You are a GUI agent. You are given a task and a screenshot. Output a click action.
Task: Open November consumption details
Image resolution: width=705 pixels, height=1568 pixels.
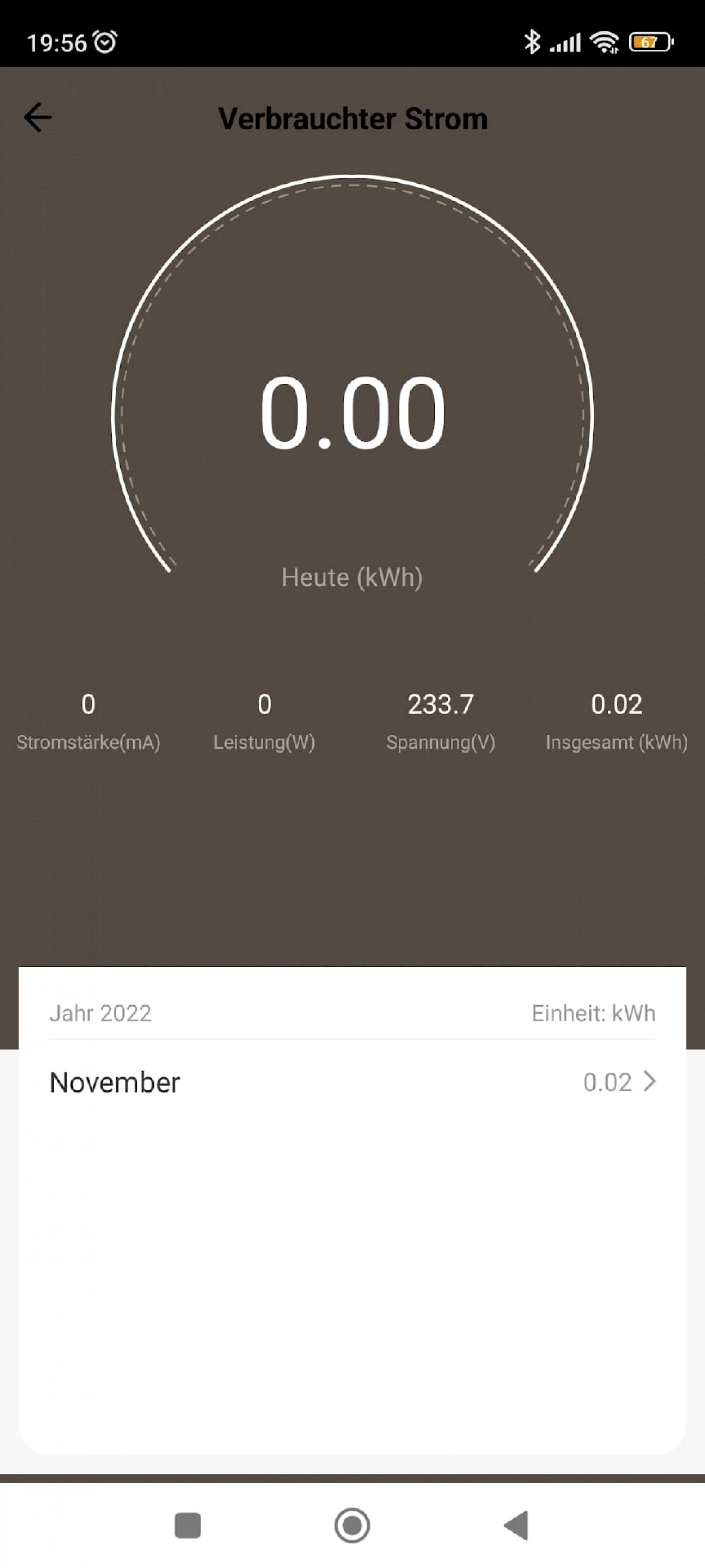coord(352,1082)
